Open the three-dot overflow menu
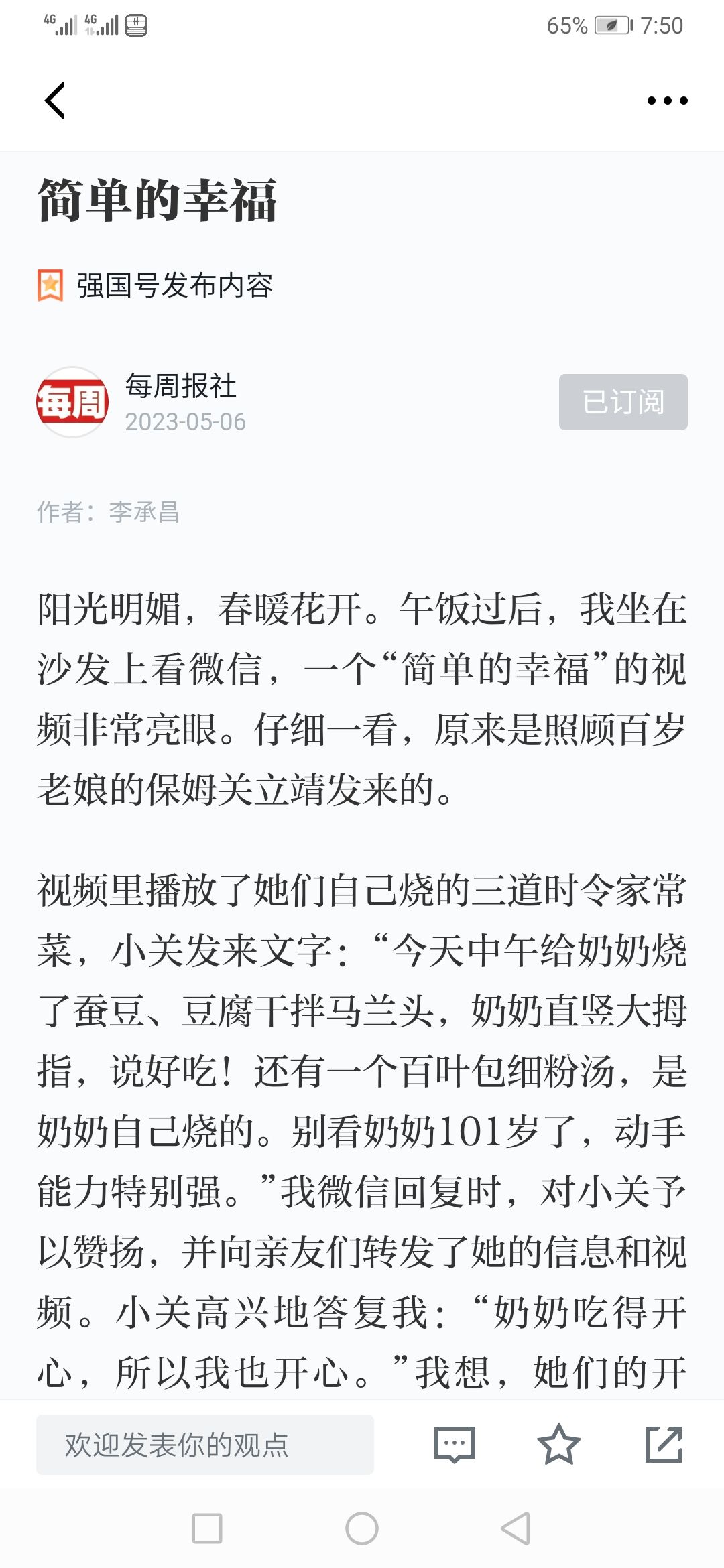 [x=667, y=101]
